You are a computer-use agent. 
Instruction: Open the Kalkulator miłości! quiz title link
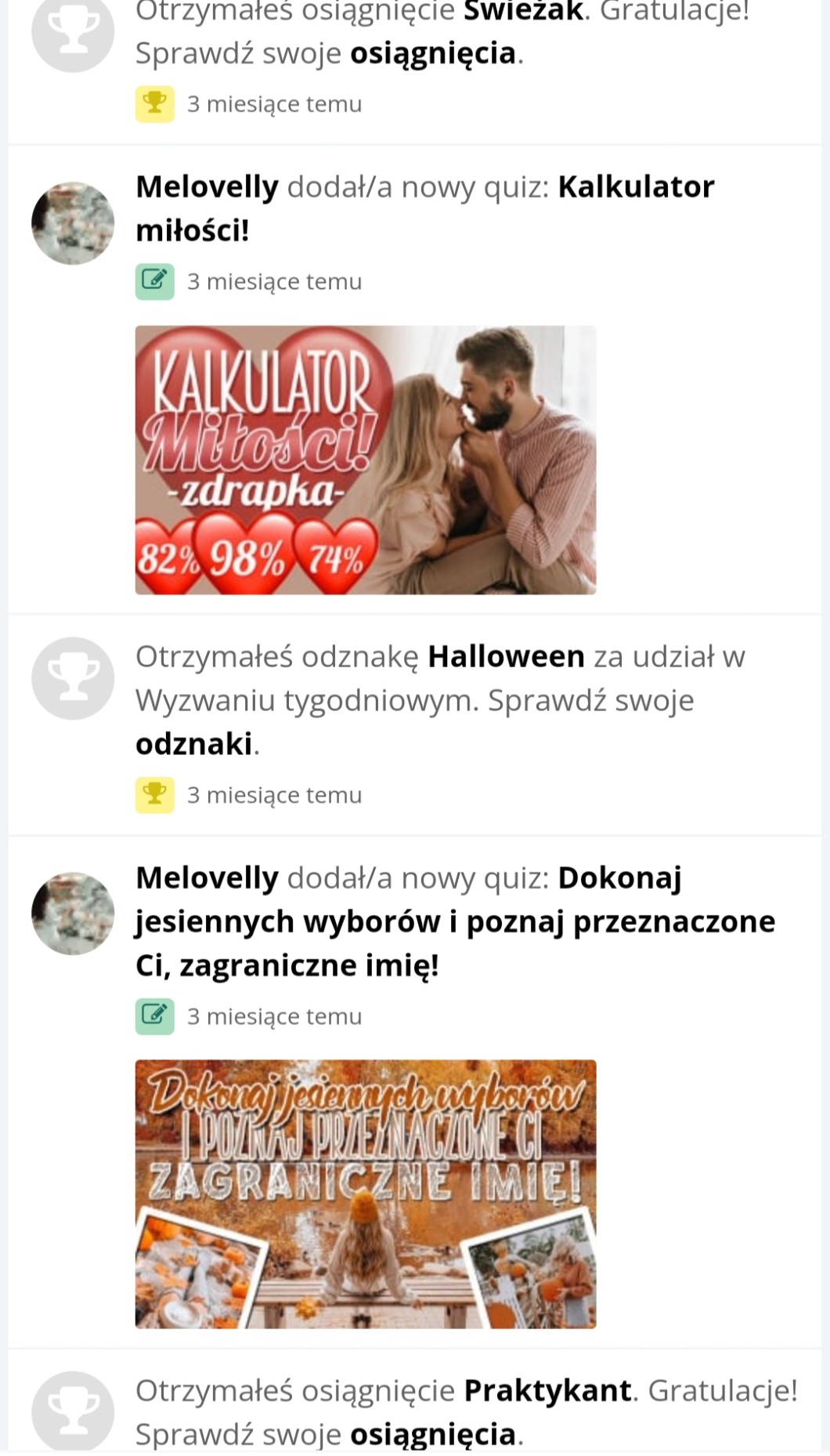click(424, 208)
